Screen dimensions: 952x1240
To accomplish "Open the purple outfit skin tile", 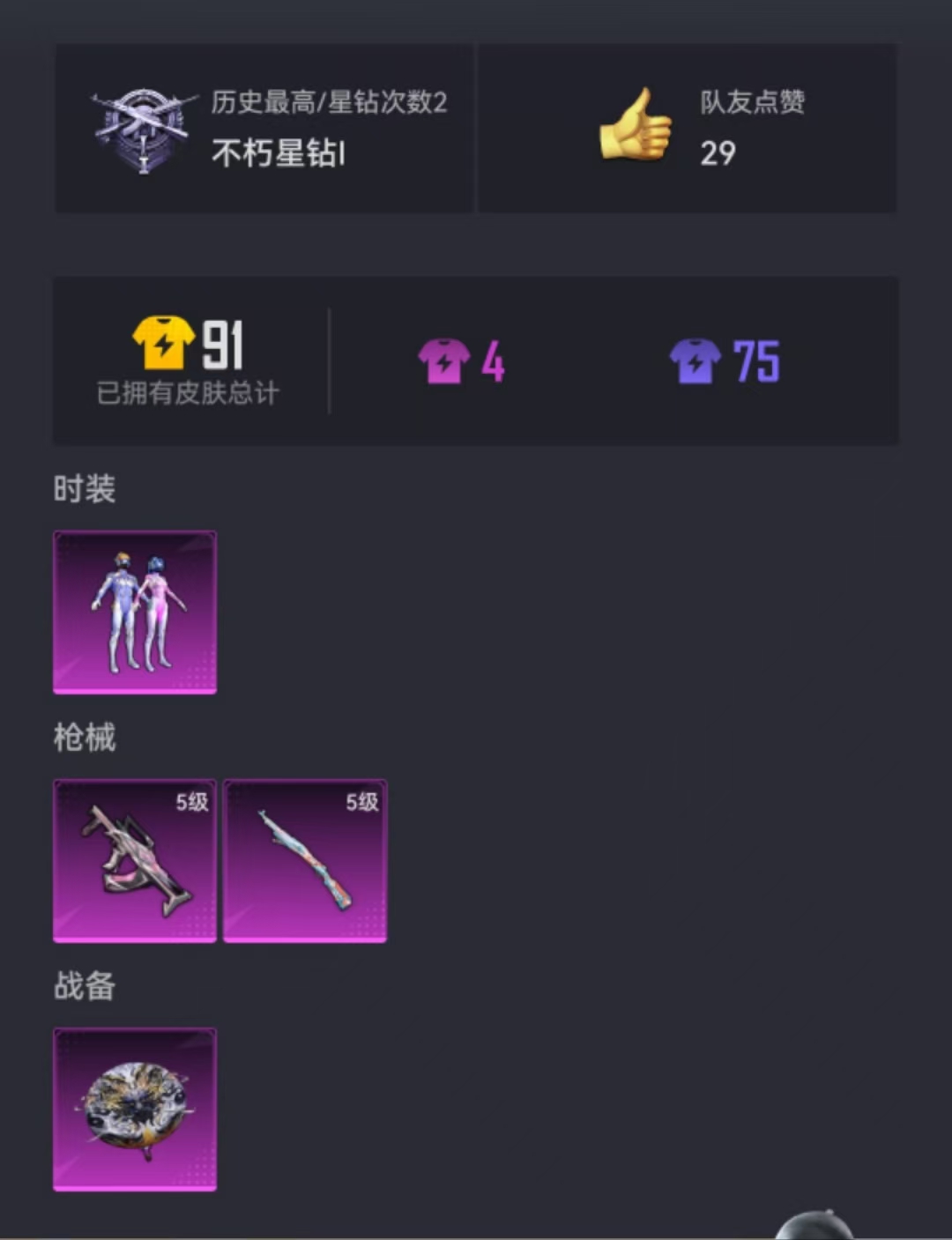I will click(x=135, y=612).
